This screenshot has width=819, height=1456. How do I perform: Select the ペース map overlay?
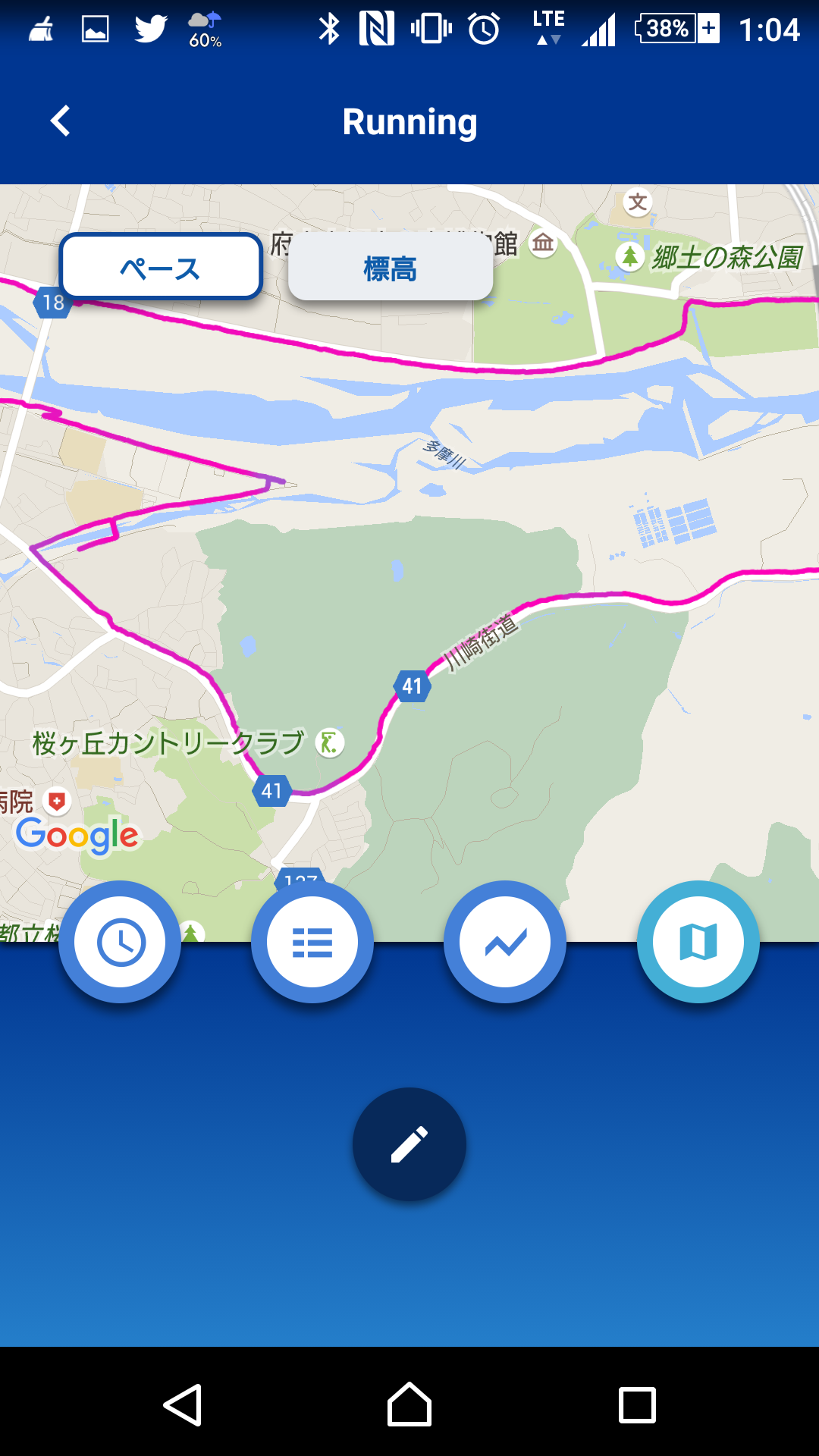161,267
